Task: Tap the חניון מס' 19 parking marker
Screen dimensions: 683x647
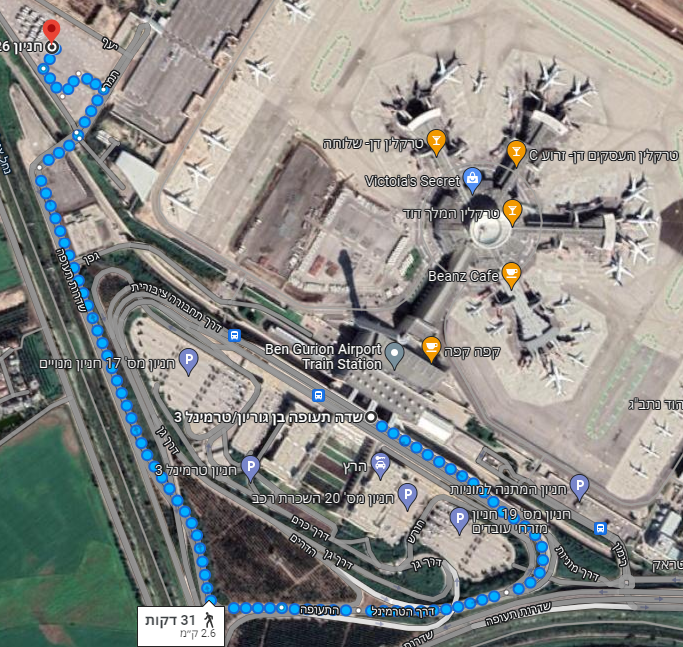Action: 458,518
